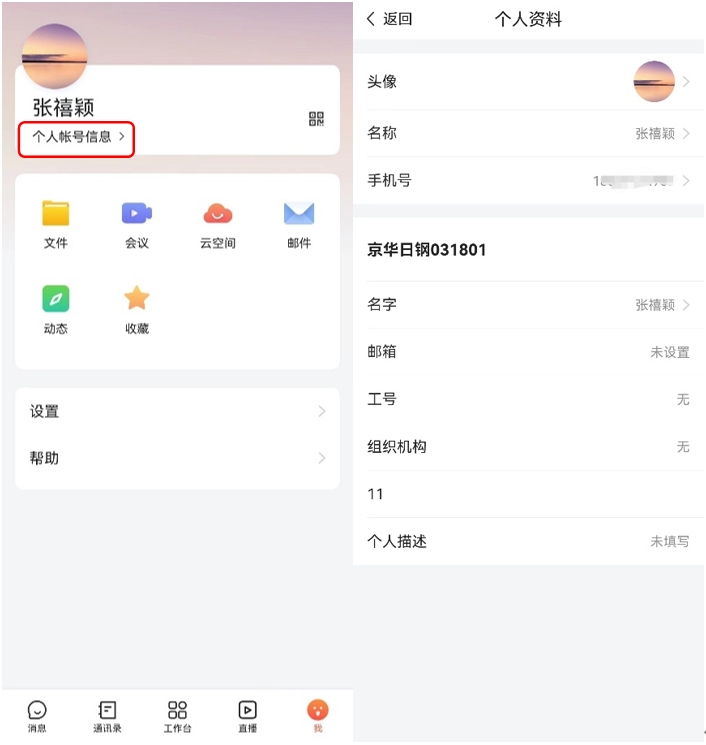Open the 设置 row
The height and width of the screenshot is (745, 706).
pos(177,411)
